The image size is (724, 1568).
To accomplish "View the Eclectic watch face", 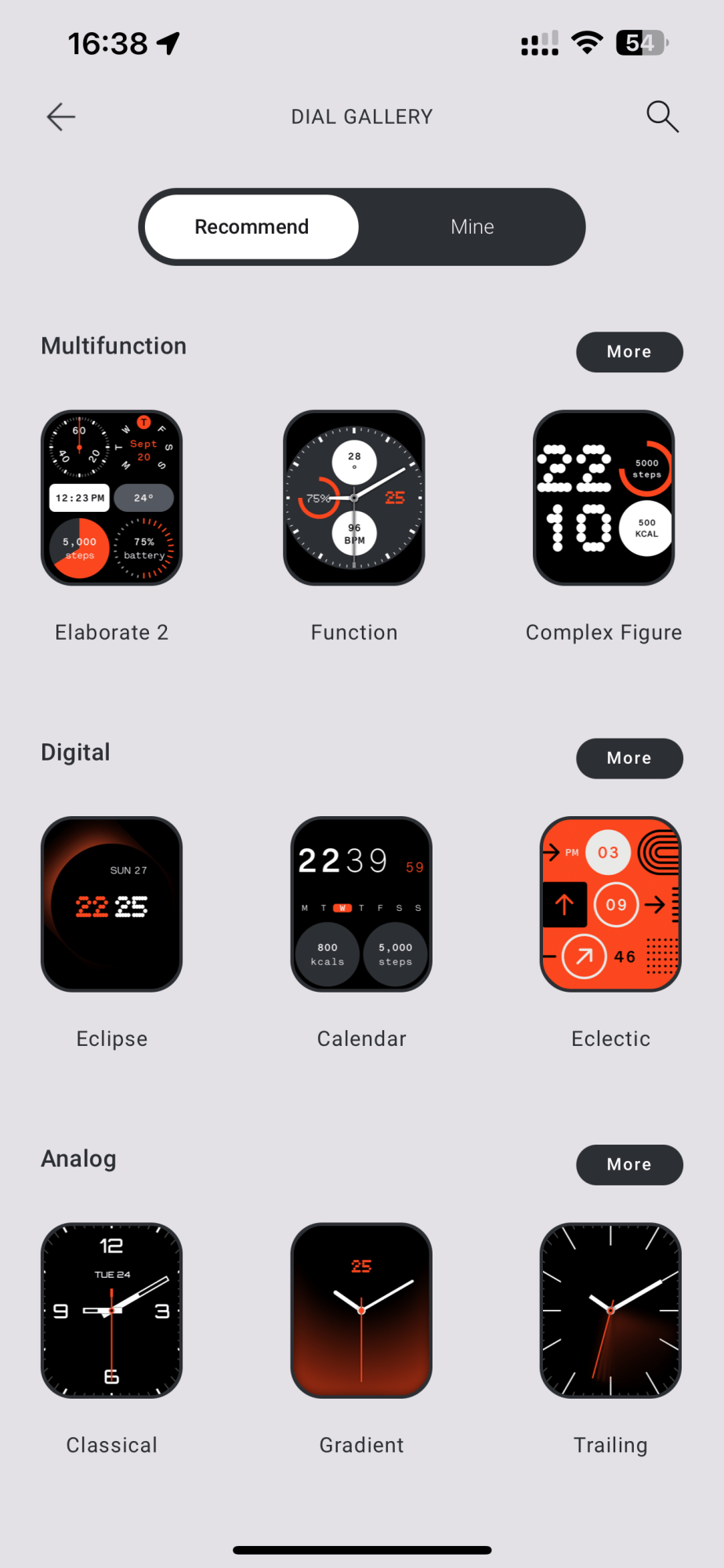I will click(x=610, y=904).
